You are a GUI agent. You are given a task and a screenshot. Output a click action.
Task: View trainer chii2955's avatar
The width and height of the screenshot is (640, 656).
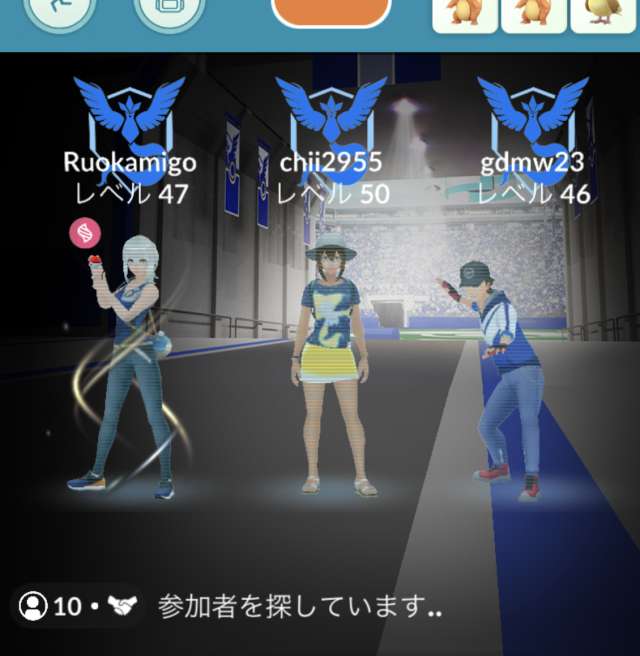coord(334,368)
